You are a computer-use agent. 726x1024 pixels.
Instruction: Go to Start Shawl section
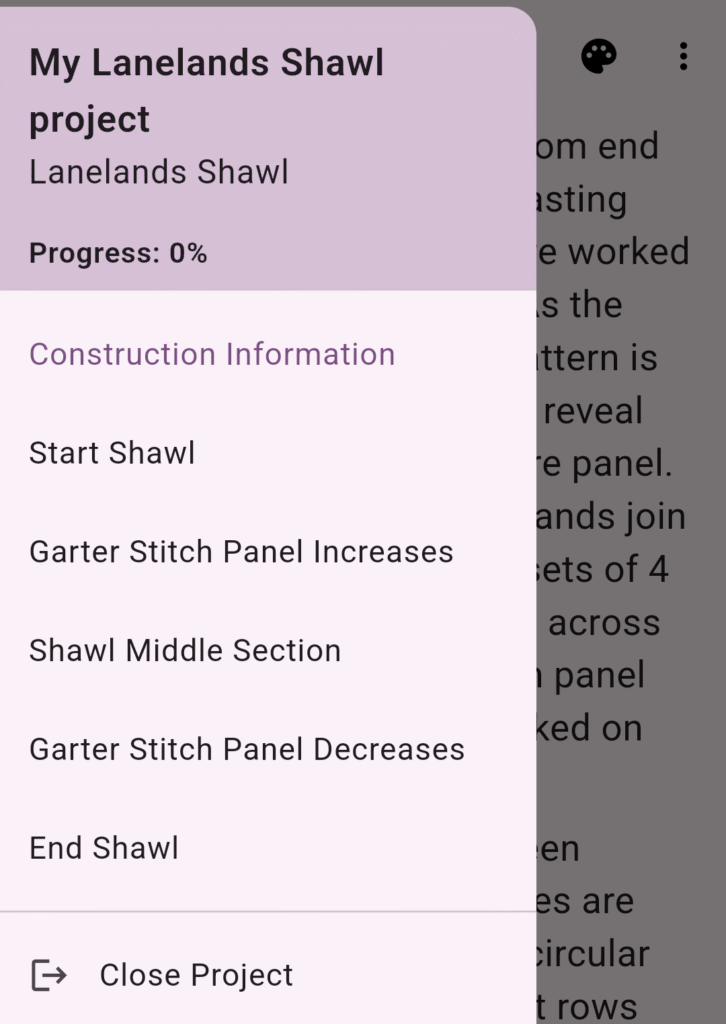tap(112, 453)
